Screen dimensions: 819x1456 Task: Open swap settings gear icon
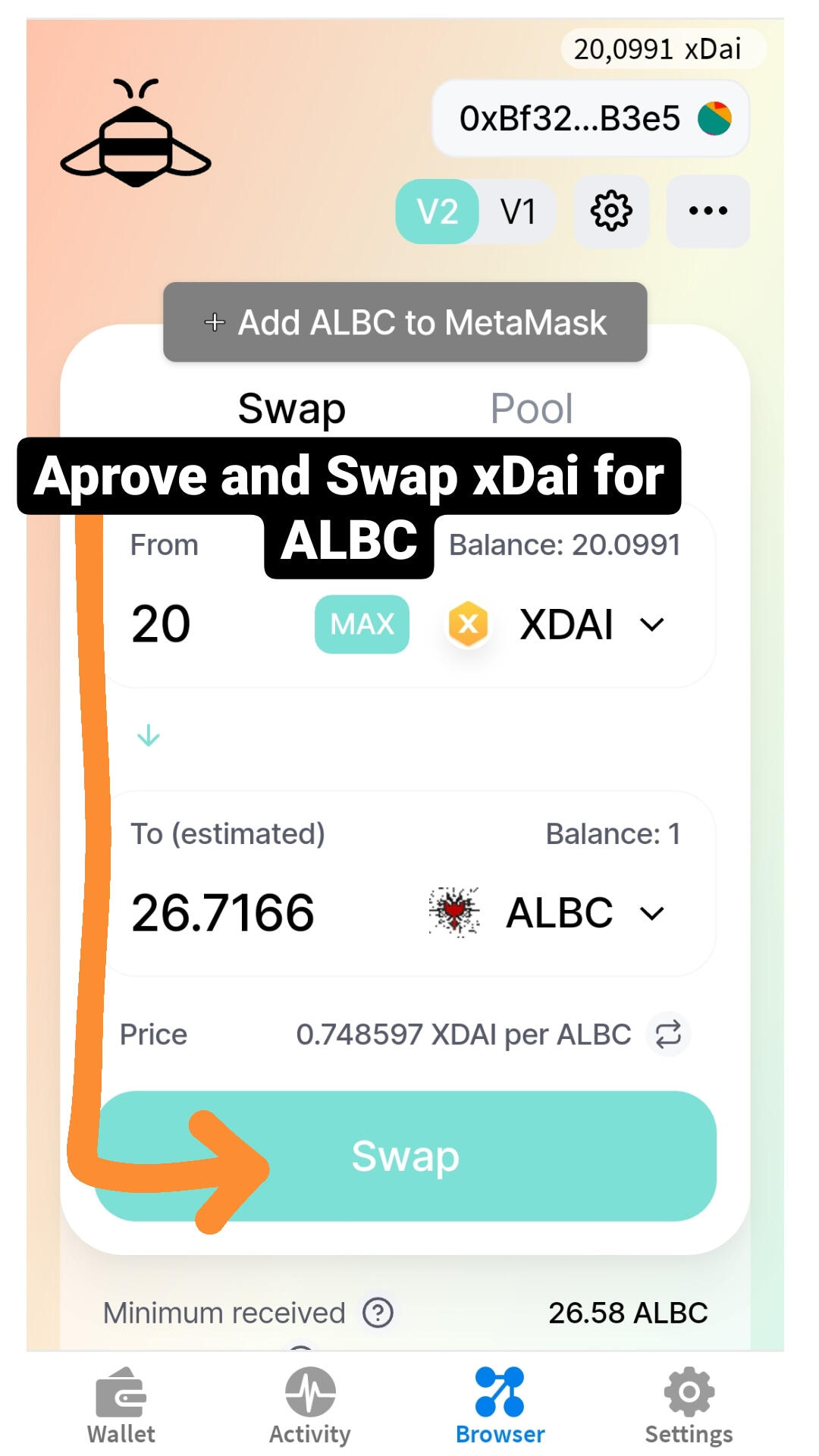click(611, 212)
